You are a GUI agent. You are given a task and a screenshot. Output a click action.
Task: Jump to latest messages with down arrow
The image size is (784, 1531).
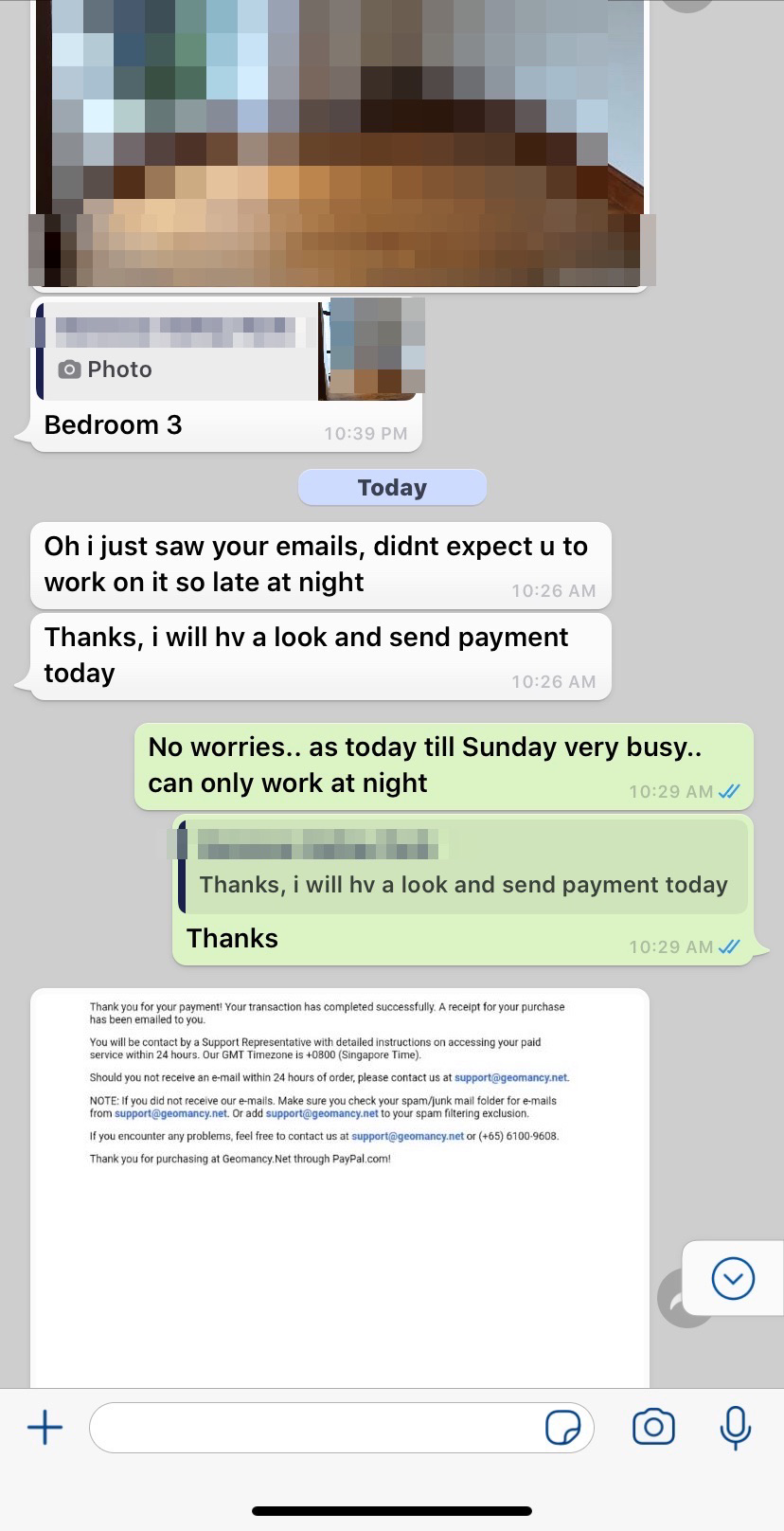733,1278
